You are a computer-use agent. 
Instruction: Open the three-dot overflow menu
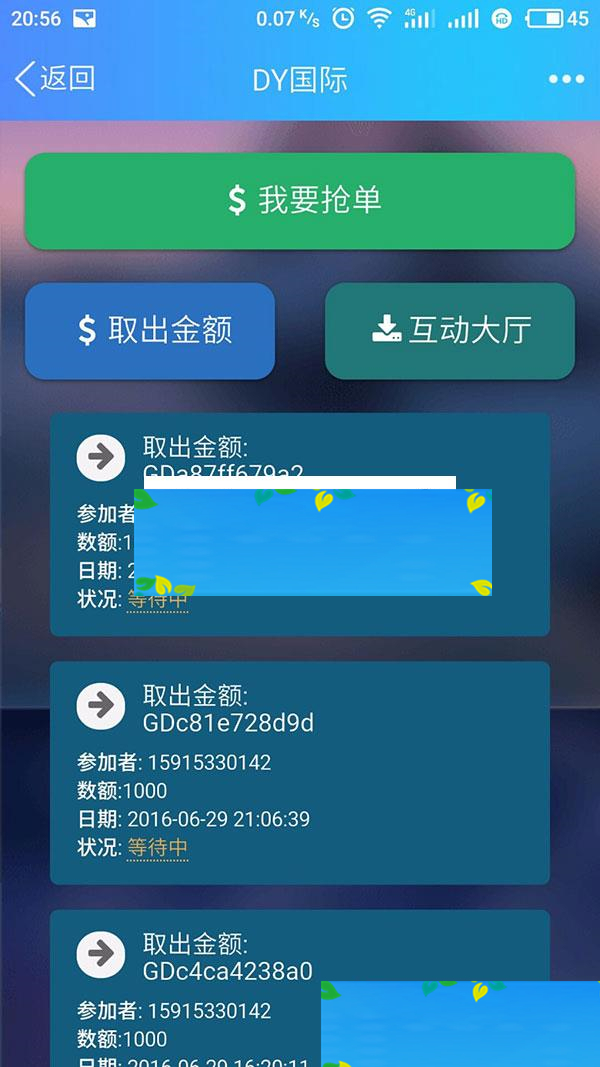pos(566,79)
